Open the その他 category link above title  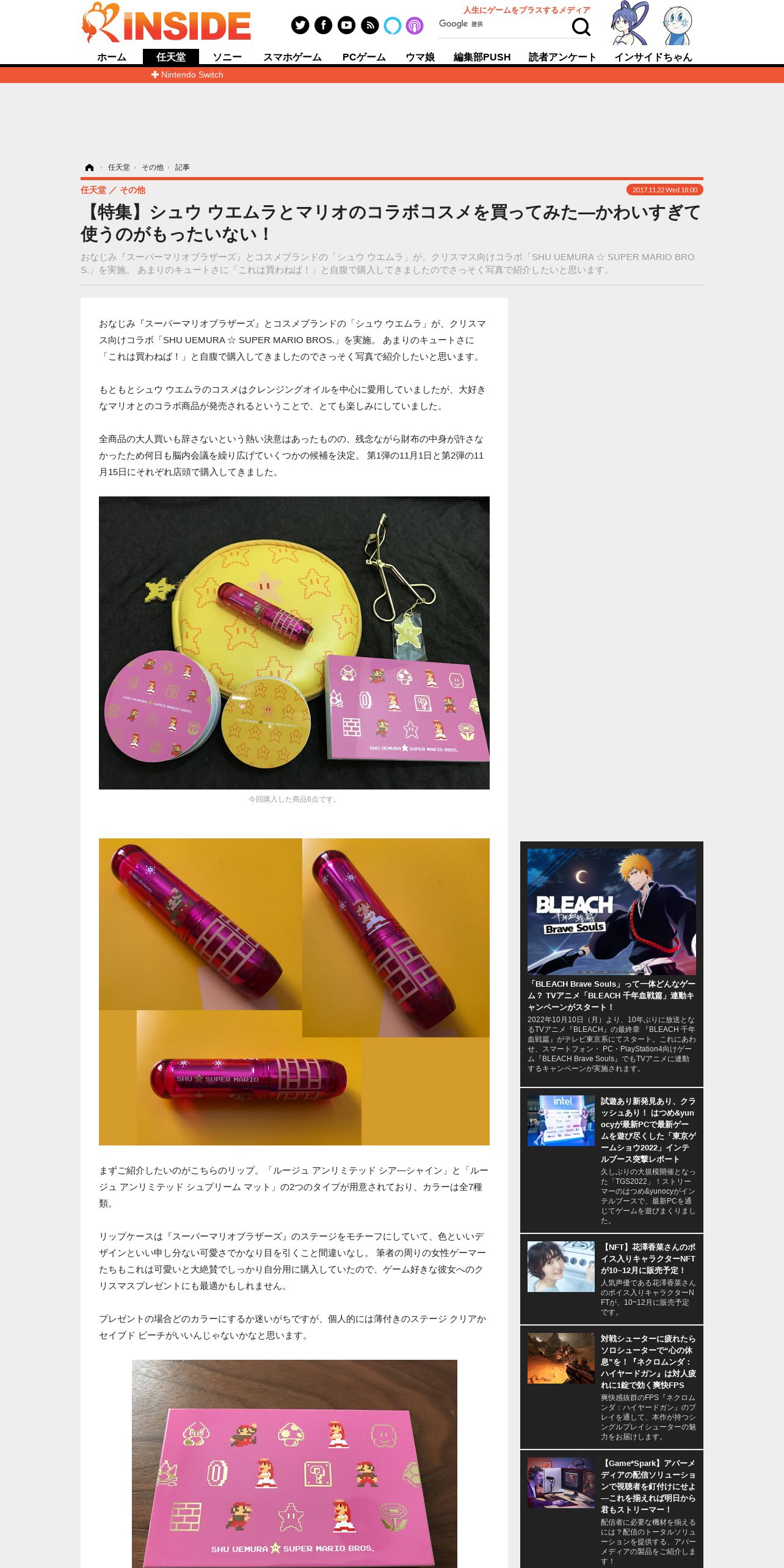tap(132, 190)
